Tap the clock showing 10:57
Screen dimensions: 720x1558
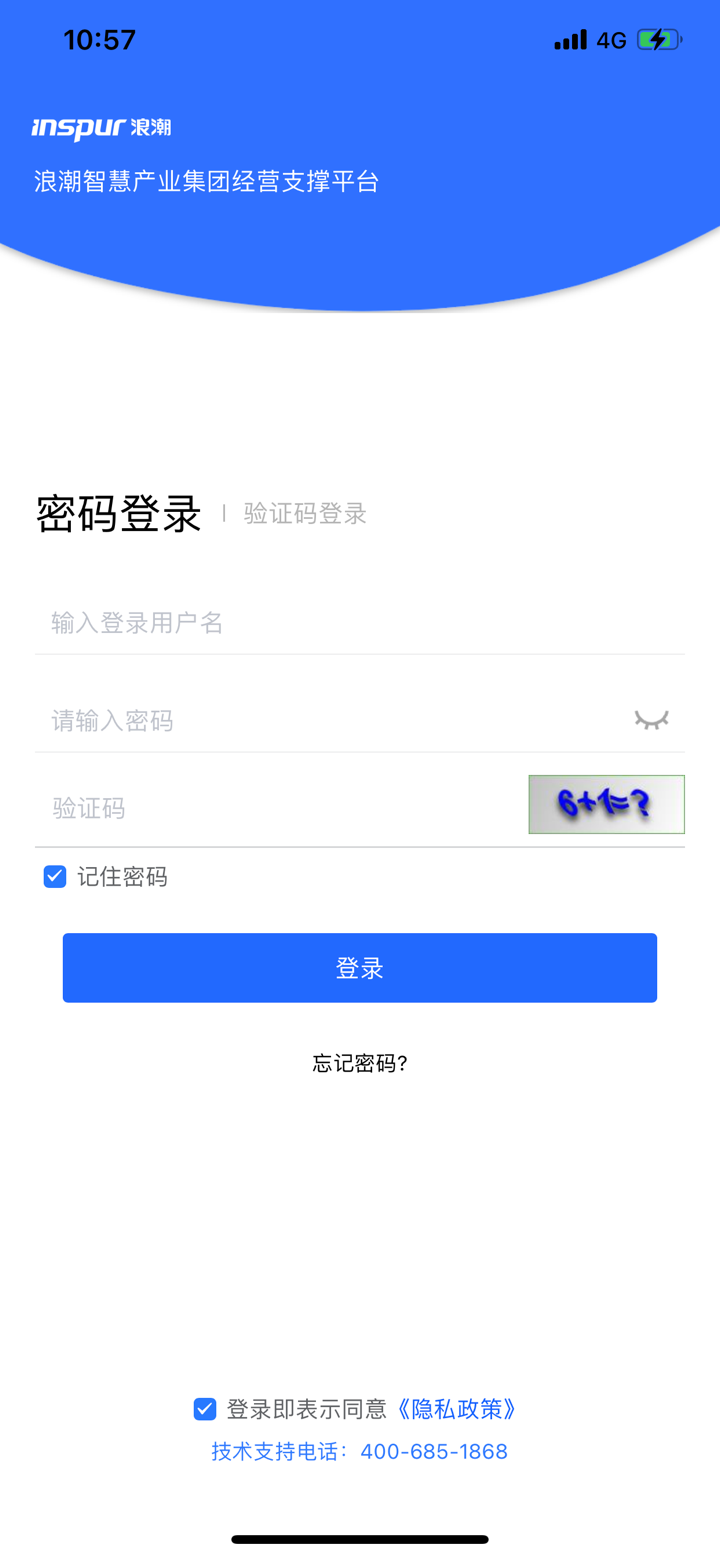coord(98,38)
